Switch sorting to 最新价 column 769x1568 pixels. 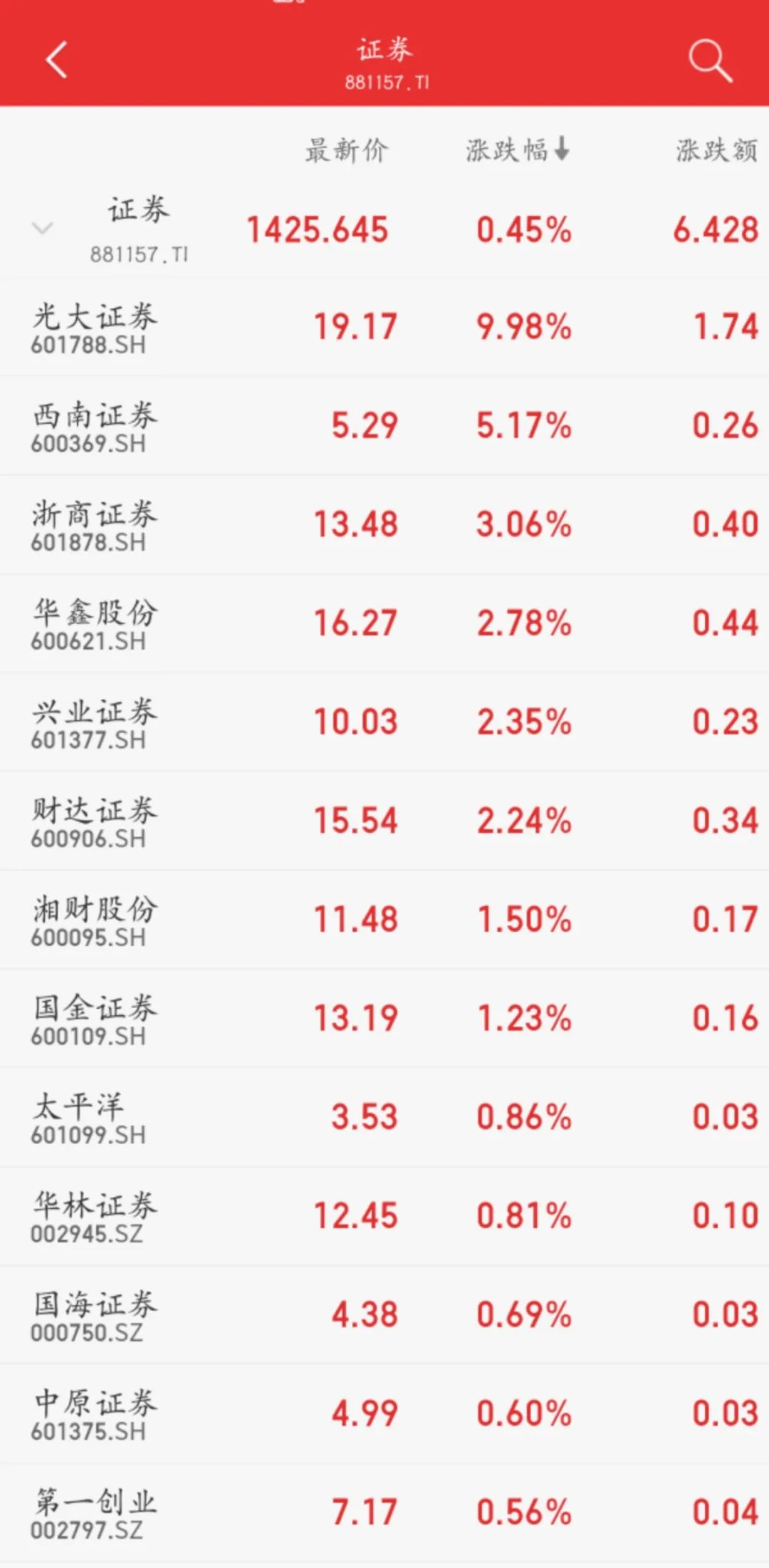coord(347,150)
